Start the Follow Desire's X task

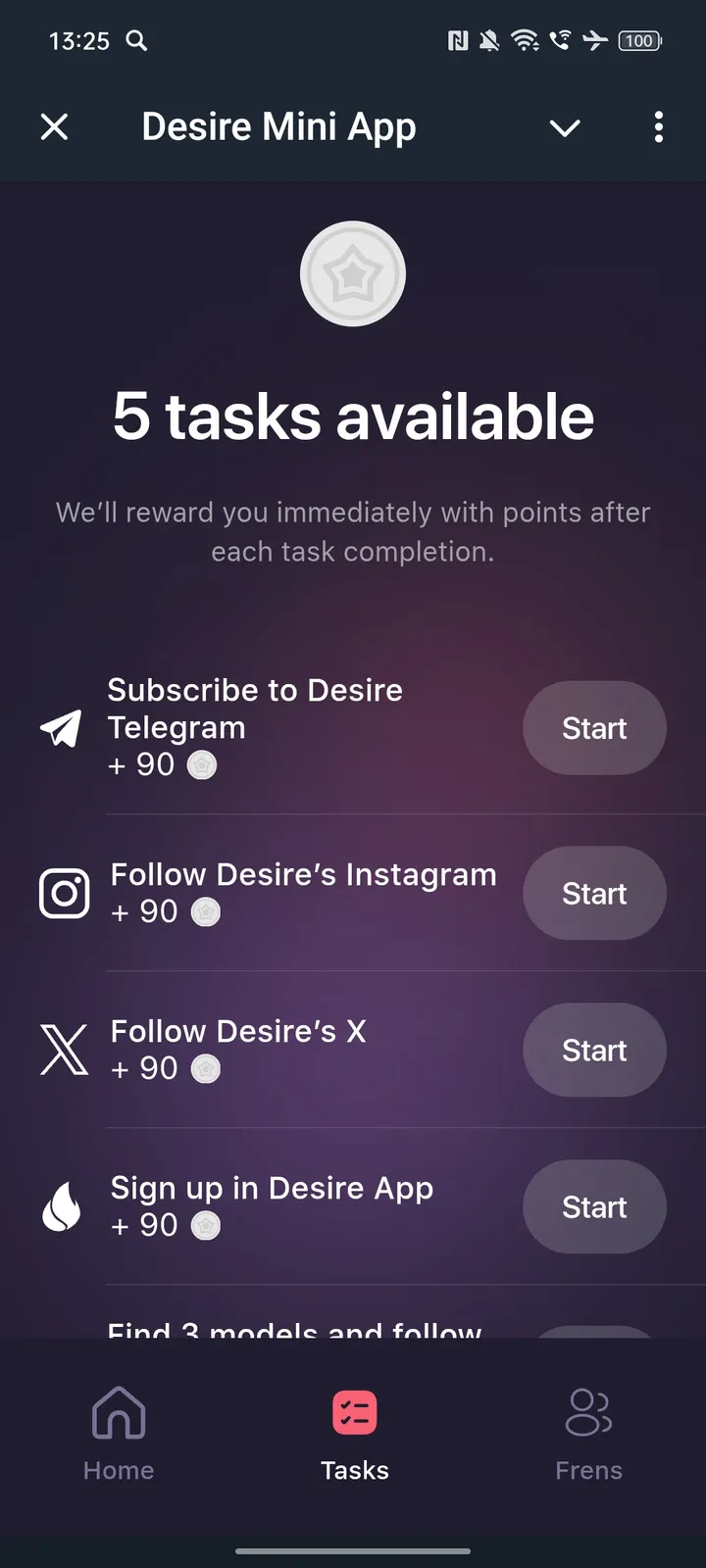pyautogui.click(x=594, y=1050)
